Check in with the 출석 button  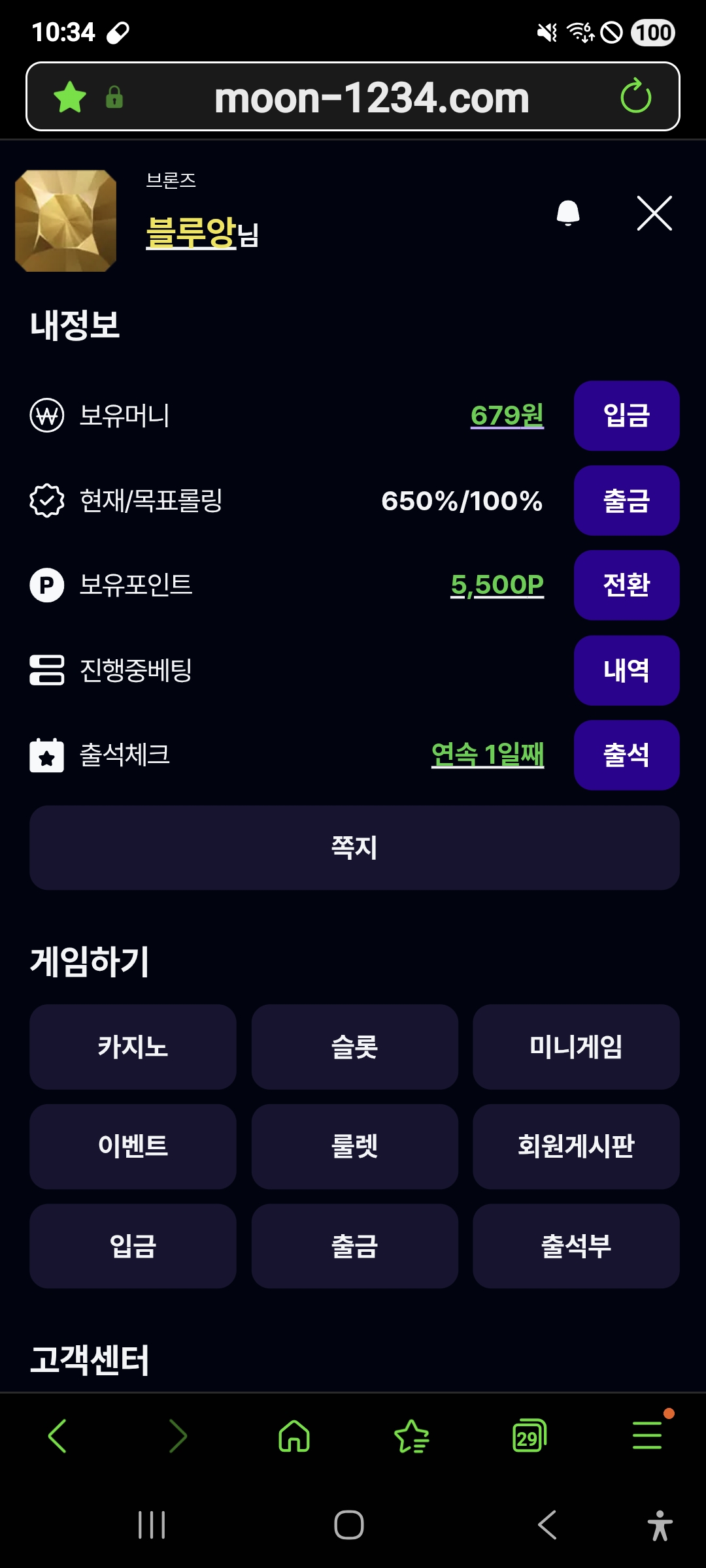pyautogui.click(x=626, y=755)
